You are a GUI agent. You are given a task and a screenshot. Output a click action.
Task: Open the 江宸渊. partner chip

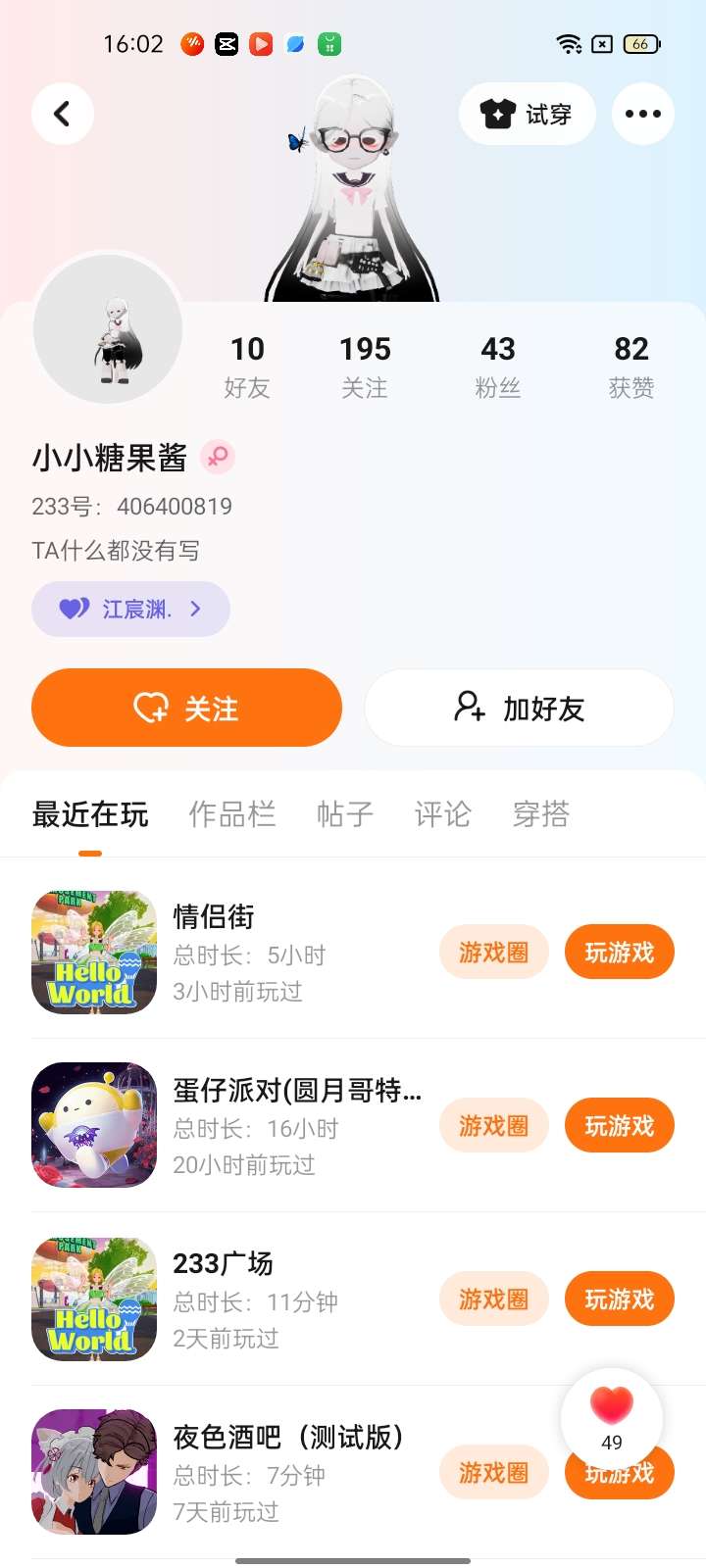(x=130, y=609)
